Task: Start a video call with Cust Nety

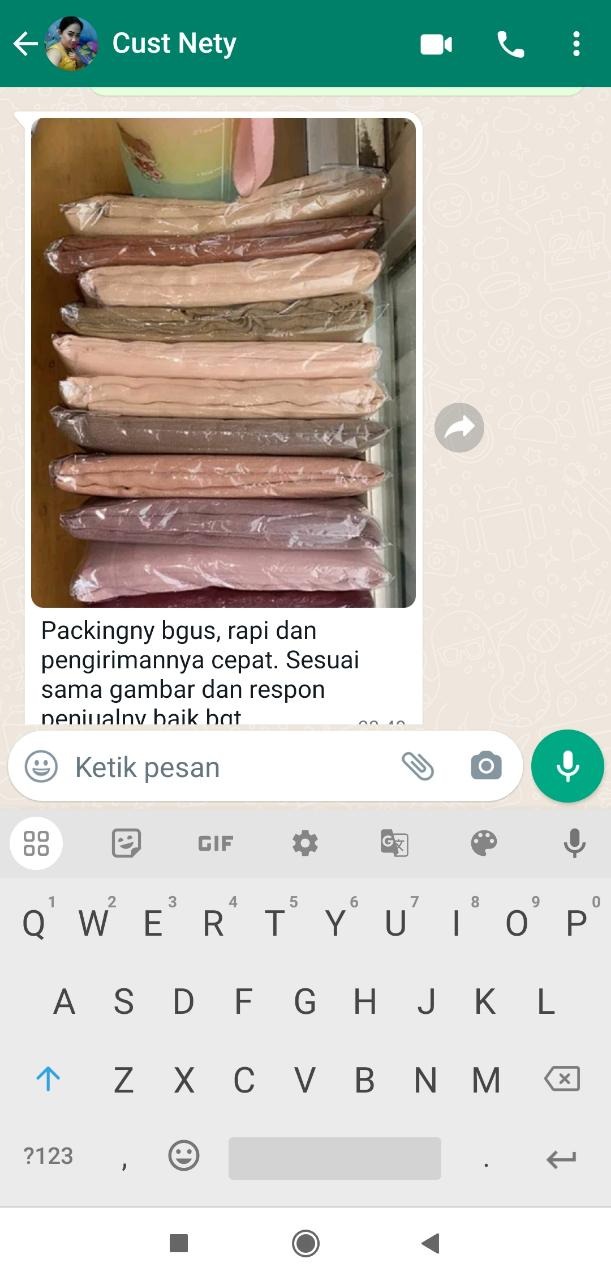Action: [436, 44]
